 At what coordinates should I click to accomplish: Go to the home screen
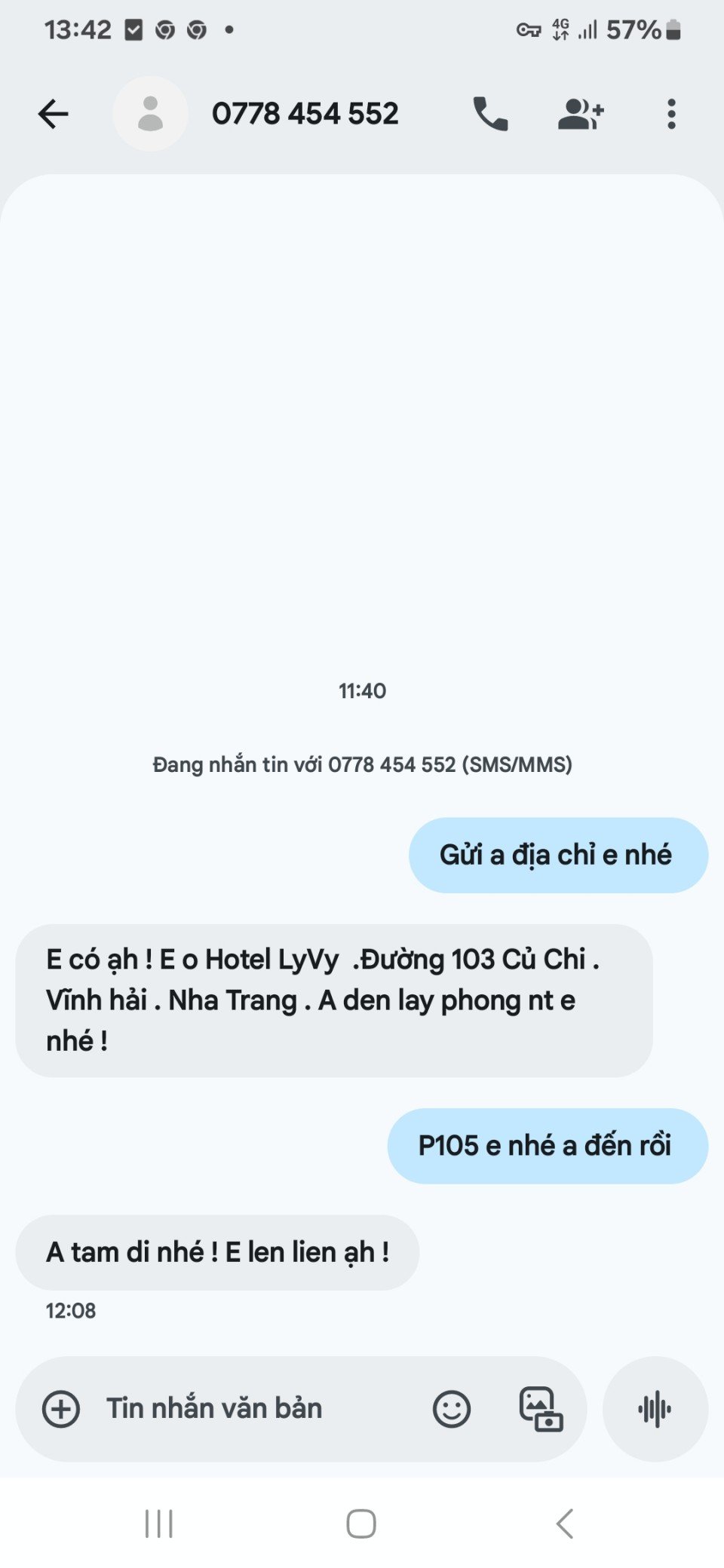click(361, 1524)
